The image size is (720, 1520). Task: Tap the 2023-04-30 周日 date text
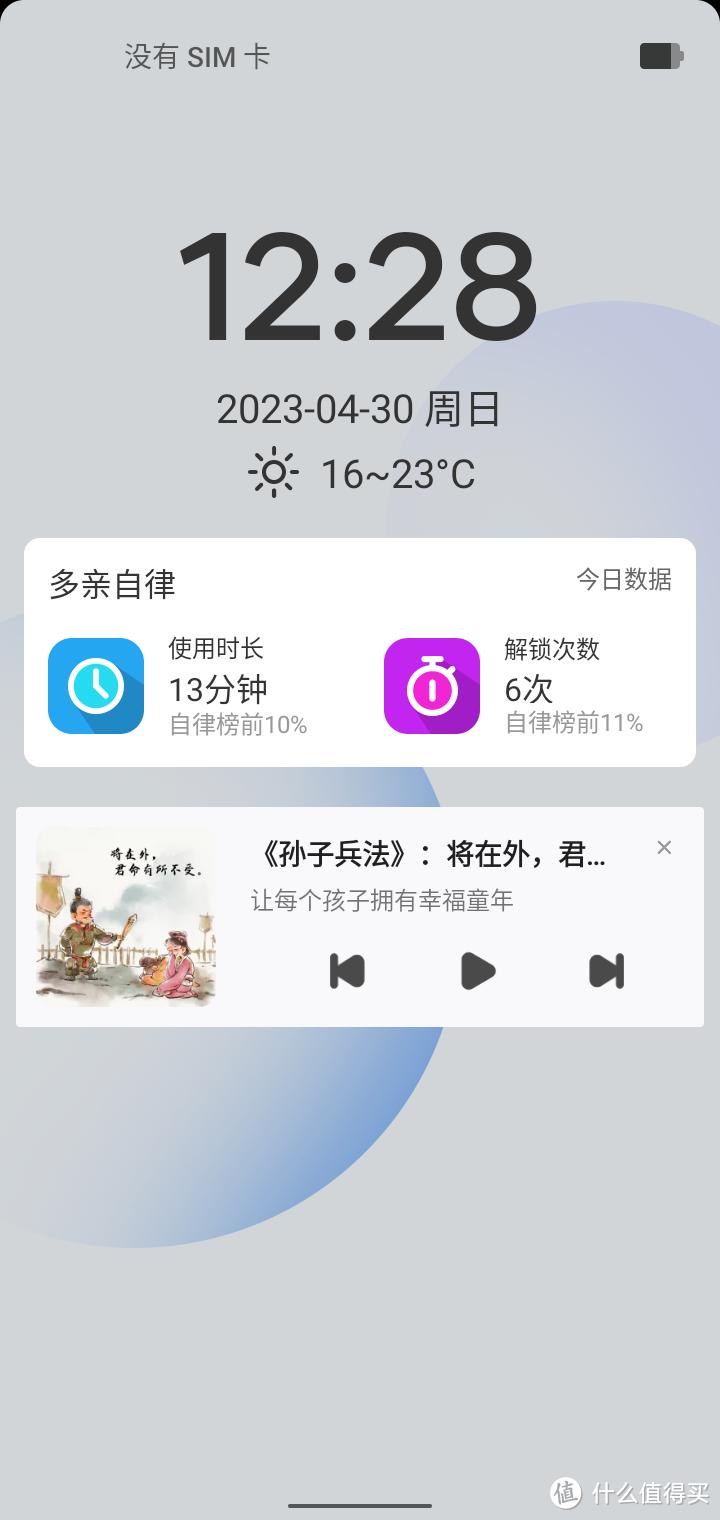[360, 408]
